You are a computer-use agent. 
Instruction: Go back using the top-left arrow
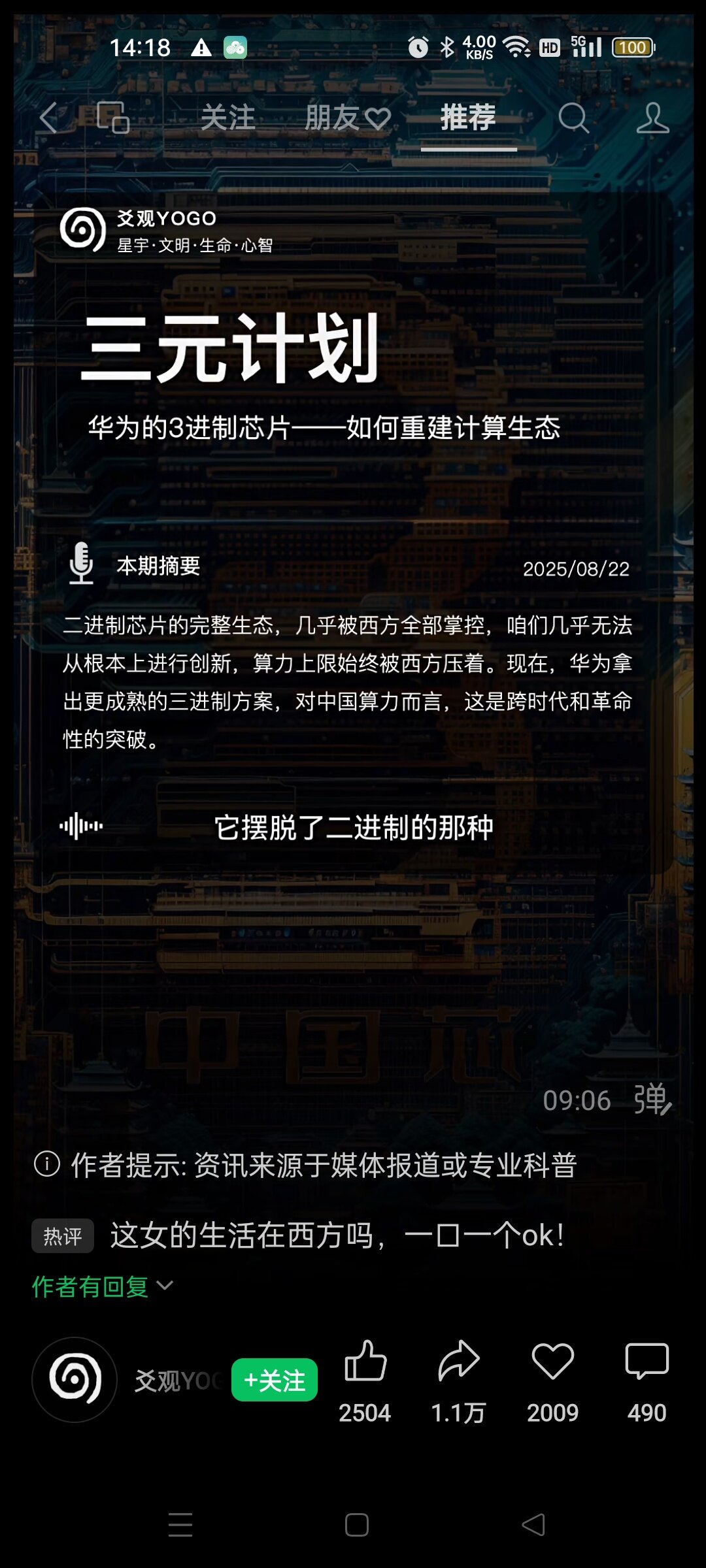coord(49,118)
